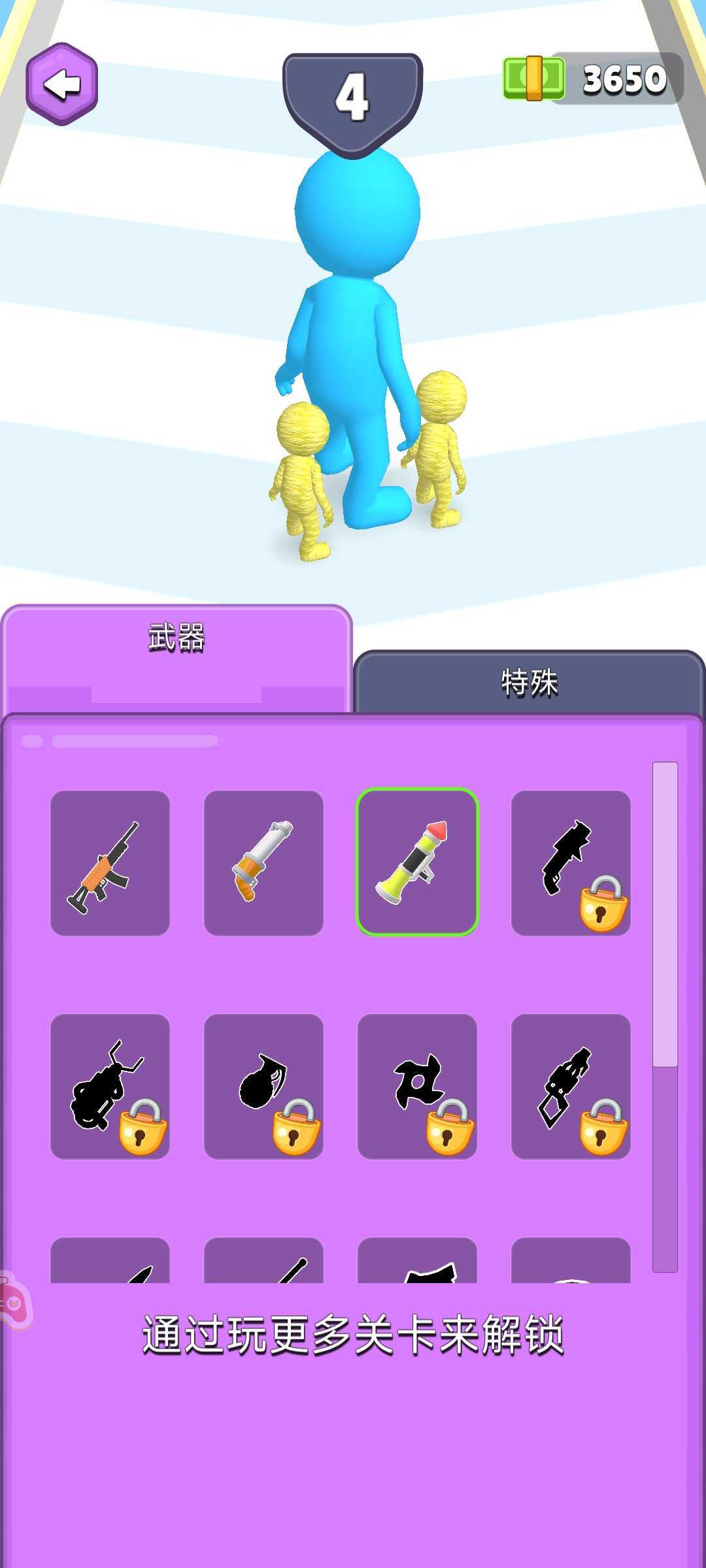Select the yellow rocket launcher weapon
706x1568 pixels.
417,863
